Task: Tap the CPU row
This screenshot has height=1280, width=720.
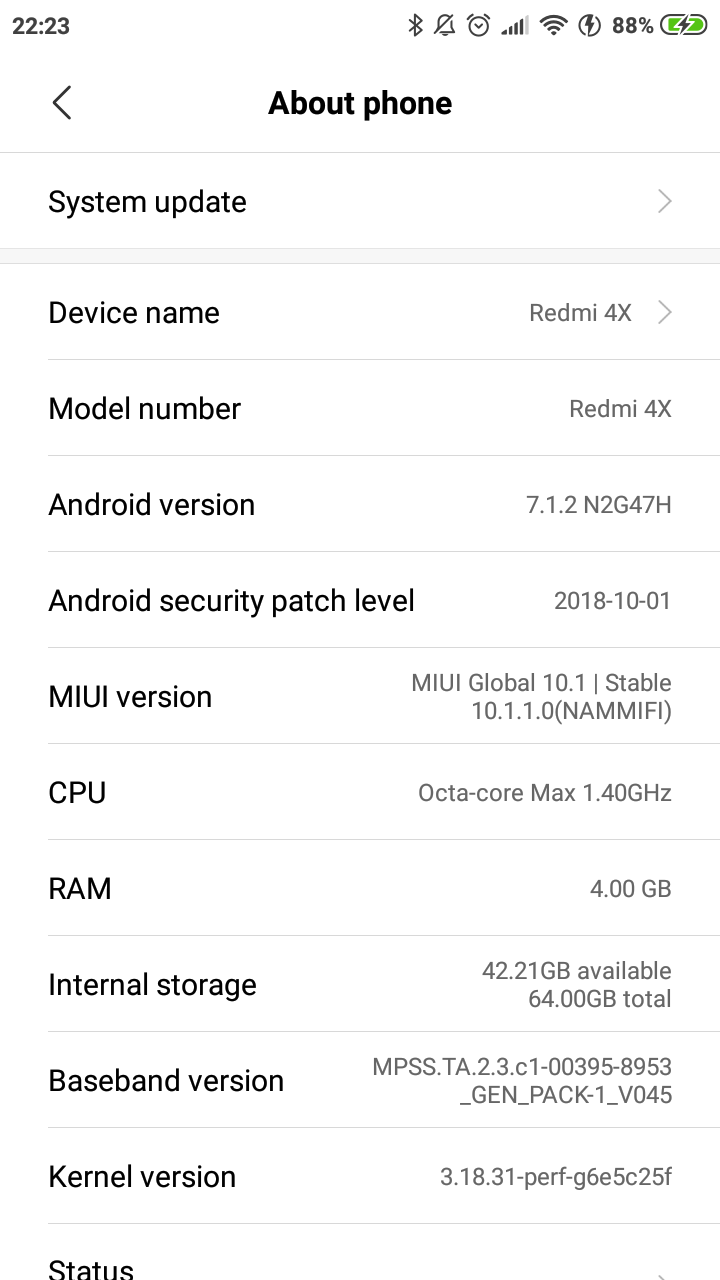Action: pos(360,792)
